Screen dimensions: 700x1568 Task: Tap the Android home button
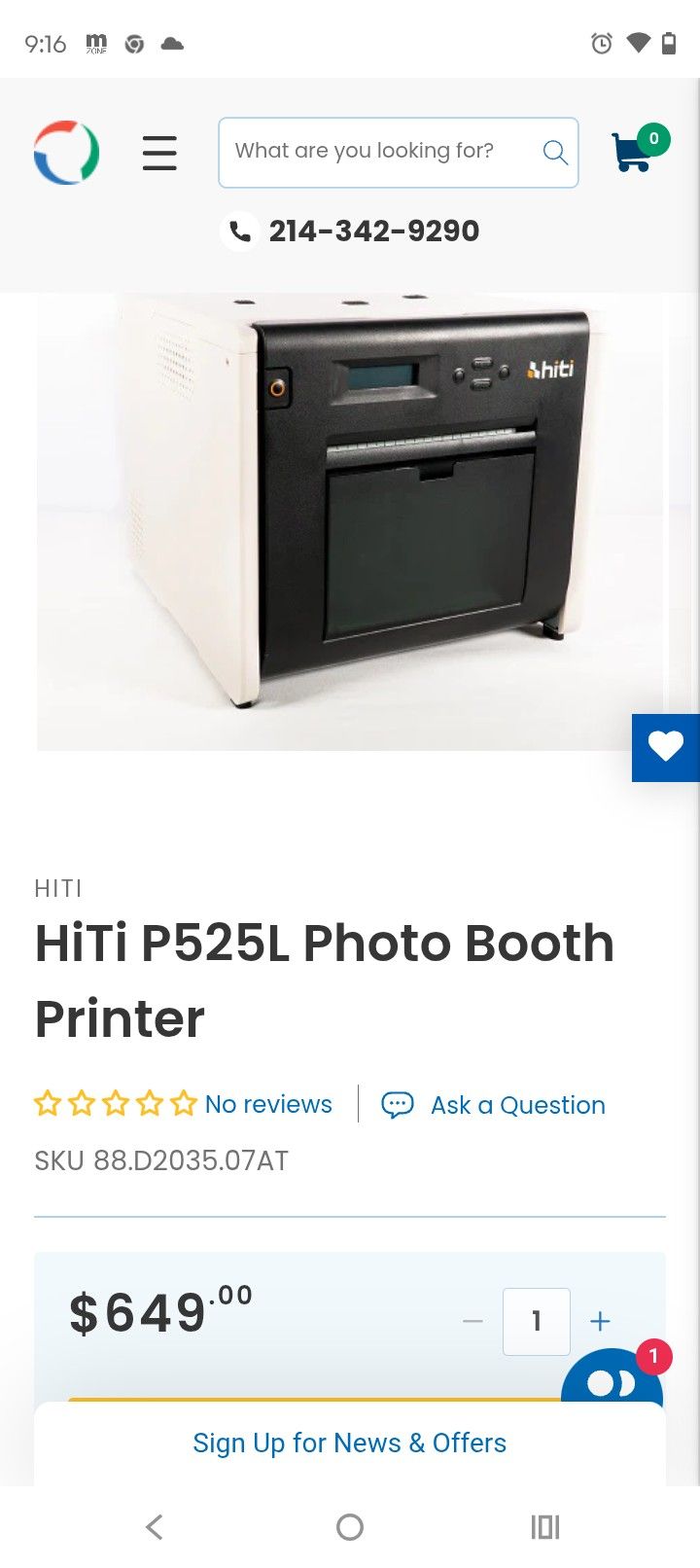click(350, 1526)
